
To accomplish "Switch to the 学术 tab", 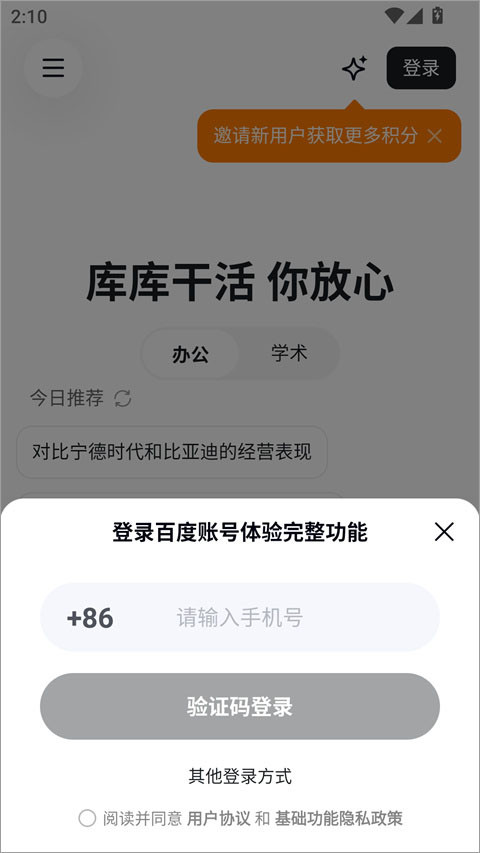I will [289, 354].
